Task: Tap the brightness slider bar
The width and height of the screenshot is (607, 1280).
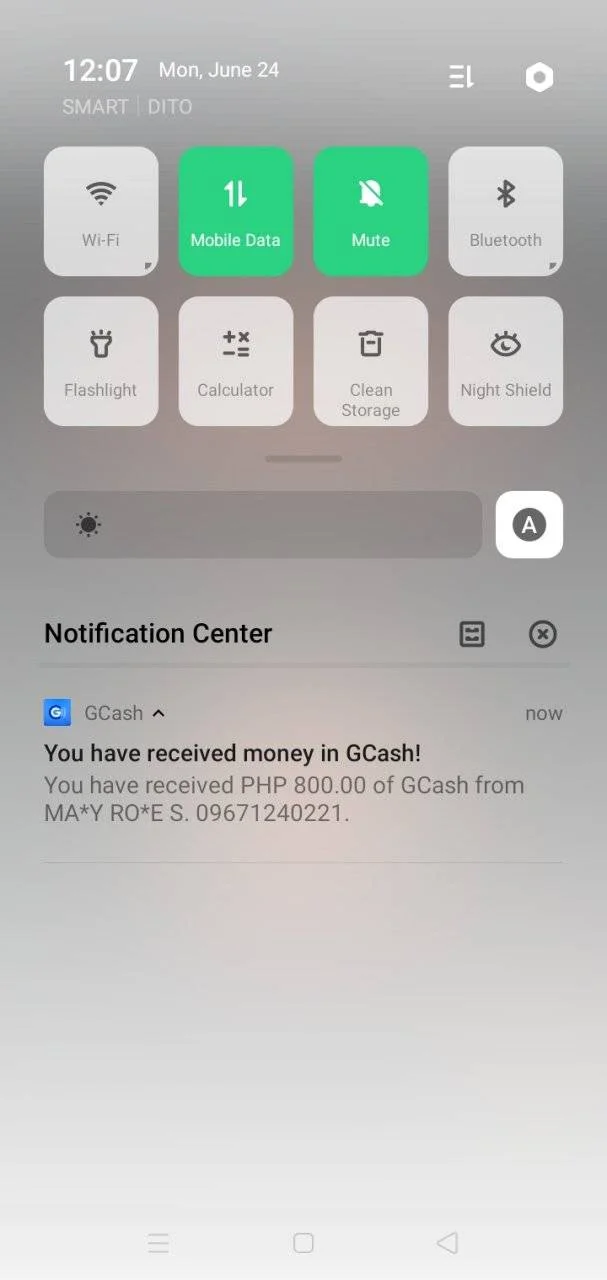Action: point(263,524)
